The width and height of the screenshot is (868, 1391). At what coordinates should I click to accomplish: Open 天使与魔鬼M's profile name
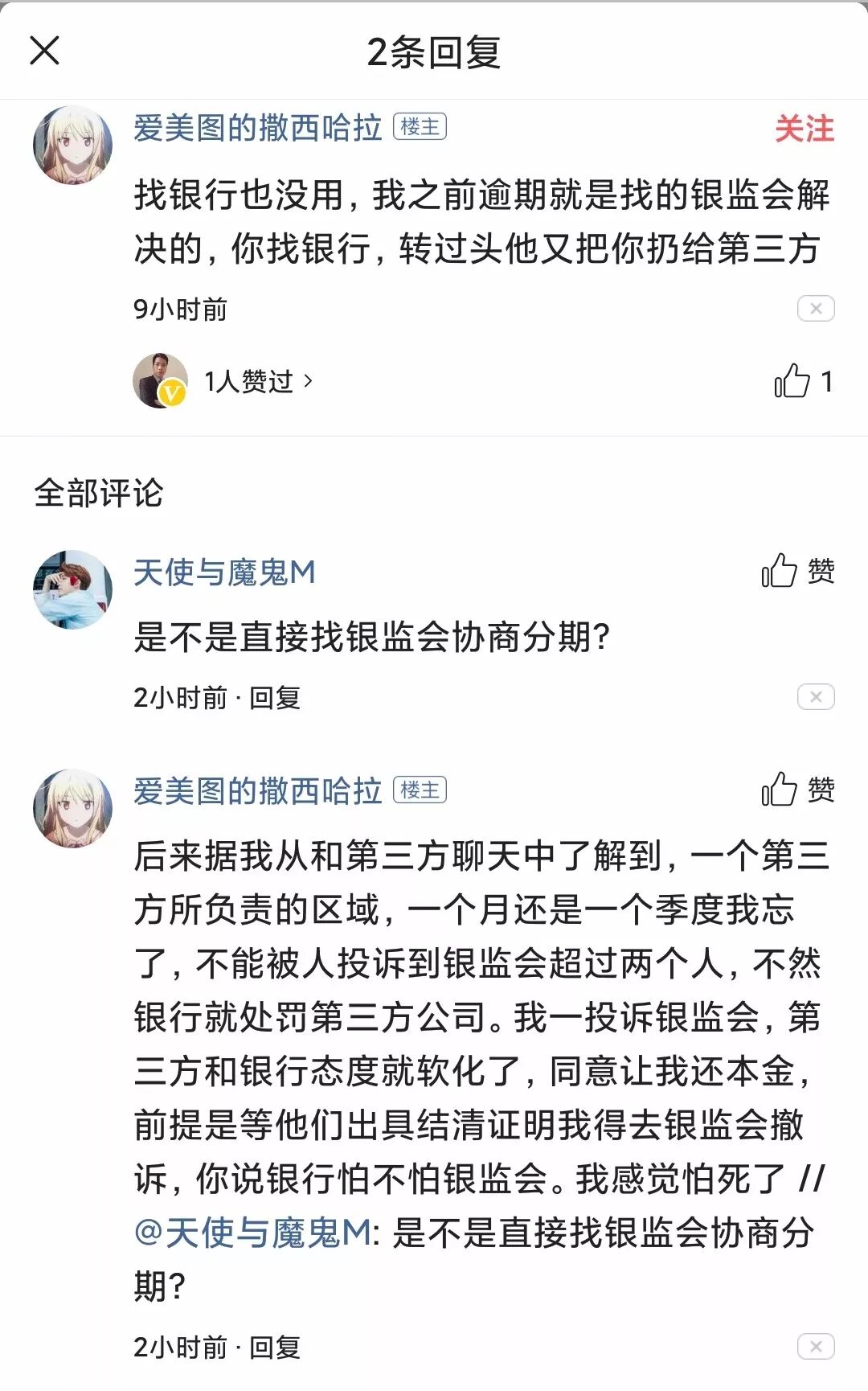coord(224,572)
